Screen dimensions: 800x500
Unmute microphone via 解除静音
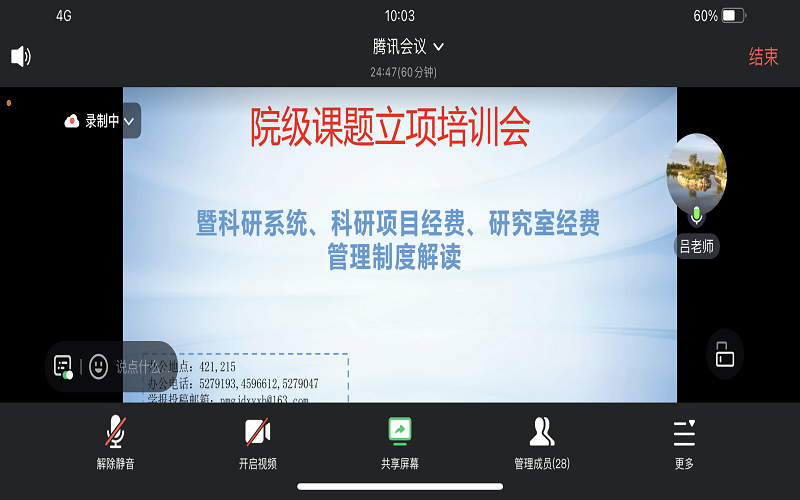point(116,442)
